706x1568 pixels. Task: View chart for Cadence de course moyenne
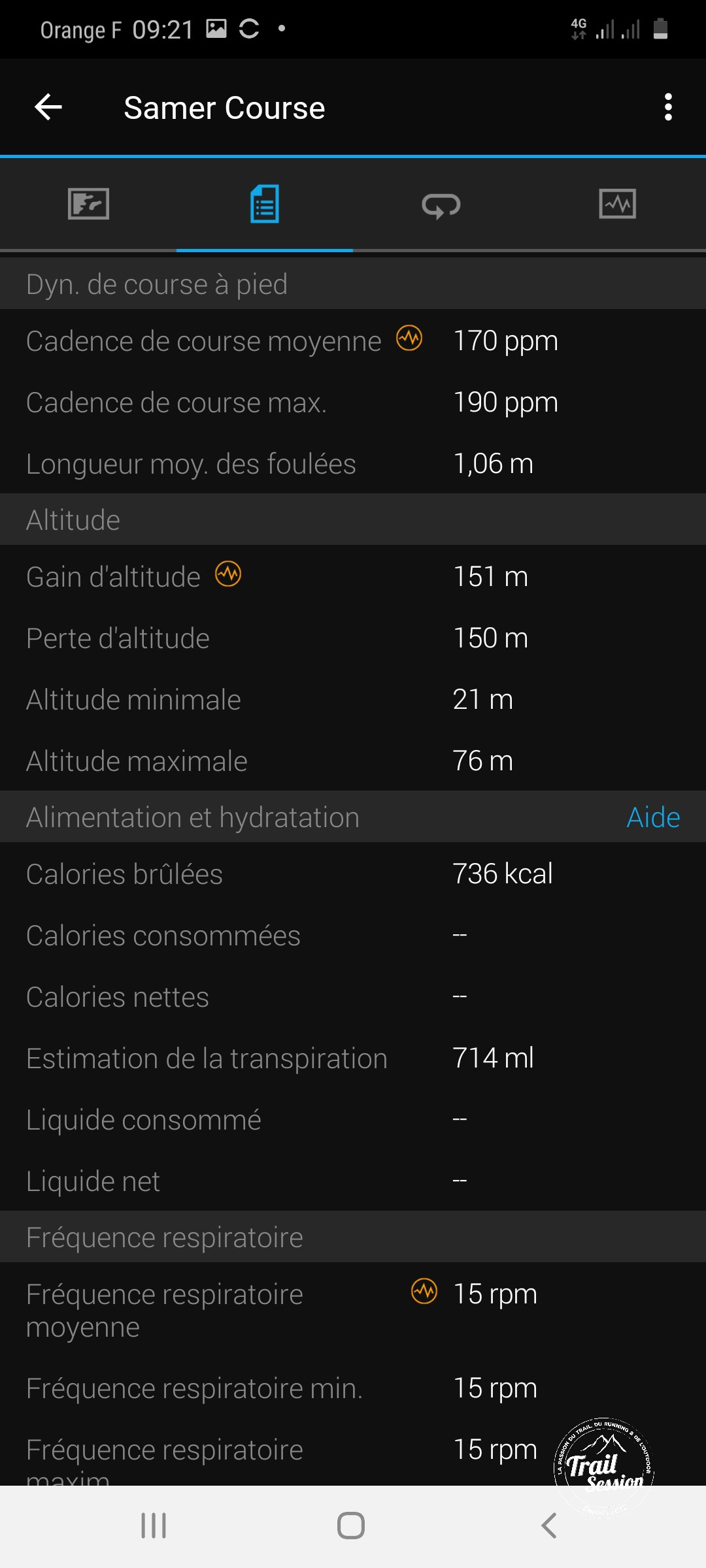tap(409, 338)
